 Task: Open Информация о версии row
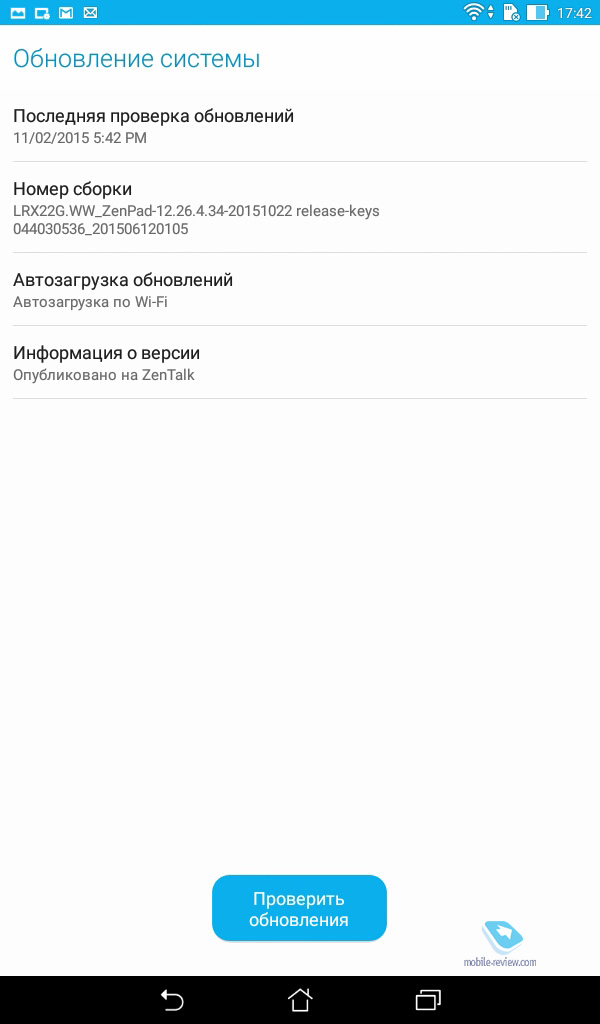(300, 362)
